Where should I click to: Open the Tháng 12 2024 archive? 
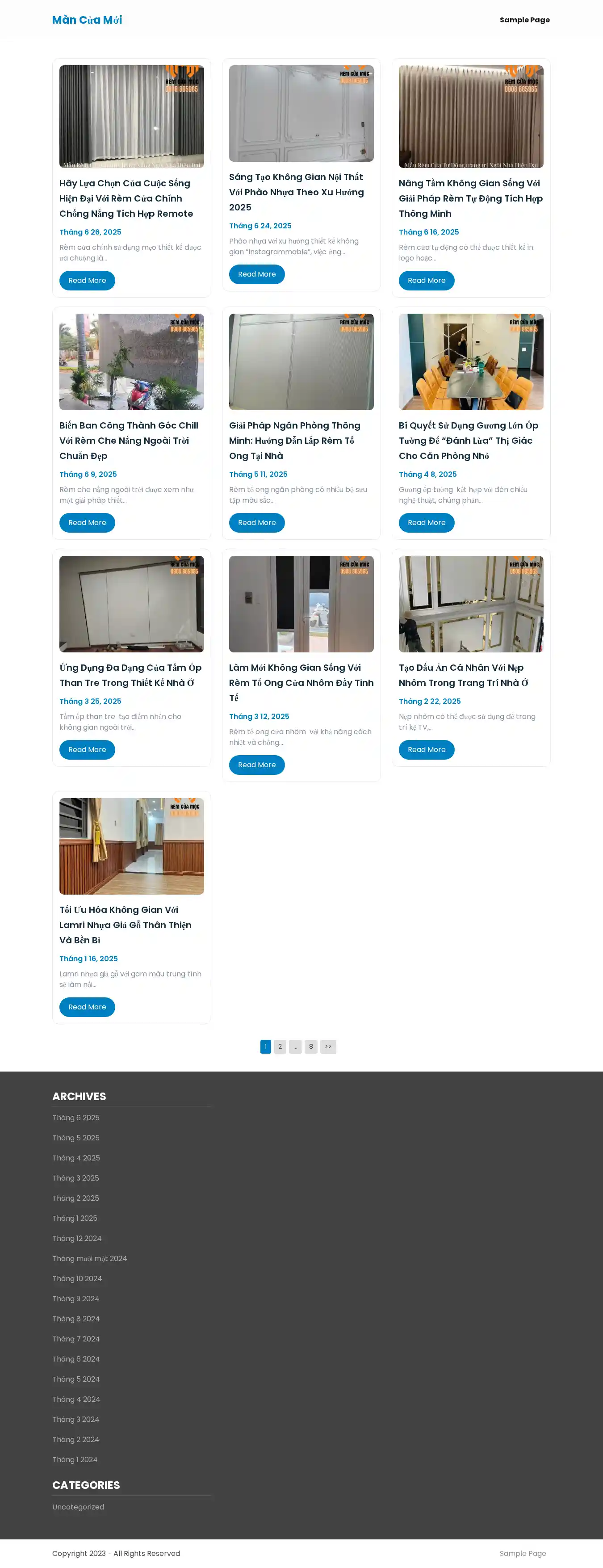point(77,1239)
